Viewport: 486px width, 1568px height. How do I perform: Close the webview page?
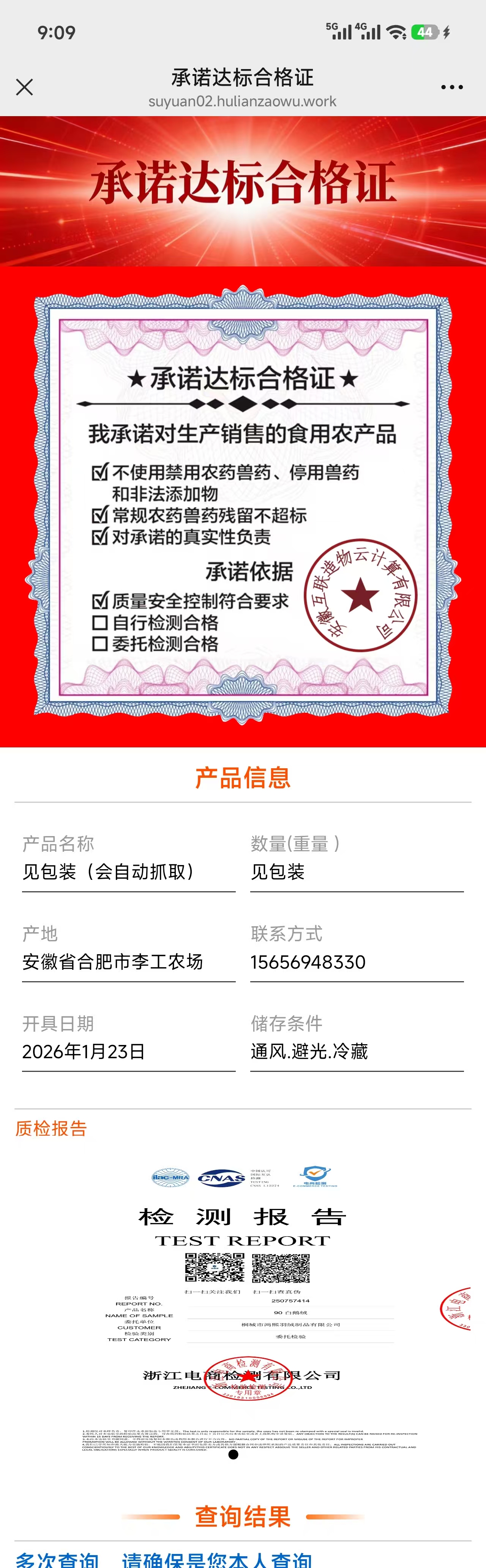click(x=24, y=87)
